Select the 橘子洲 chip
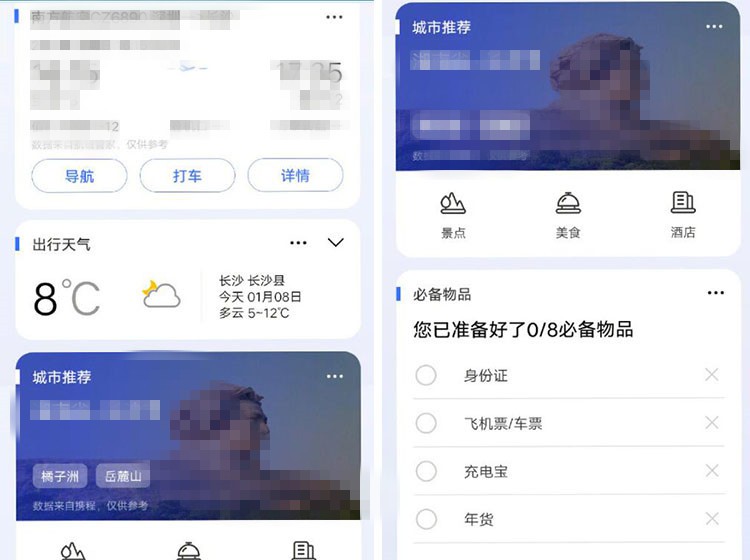The height and width of the screenshot is (560, 750). 61,476
